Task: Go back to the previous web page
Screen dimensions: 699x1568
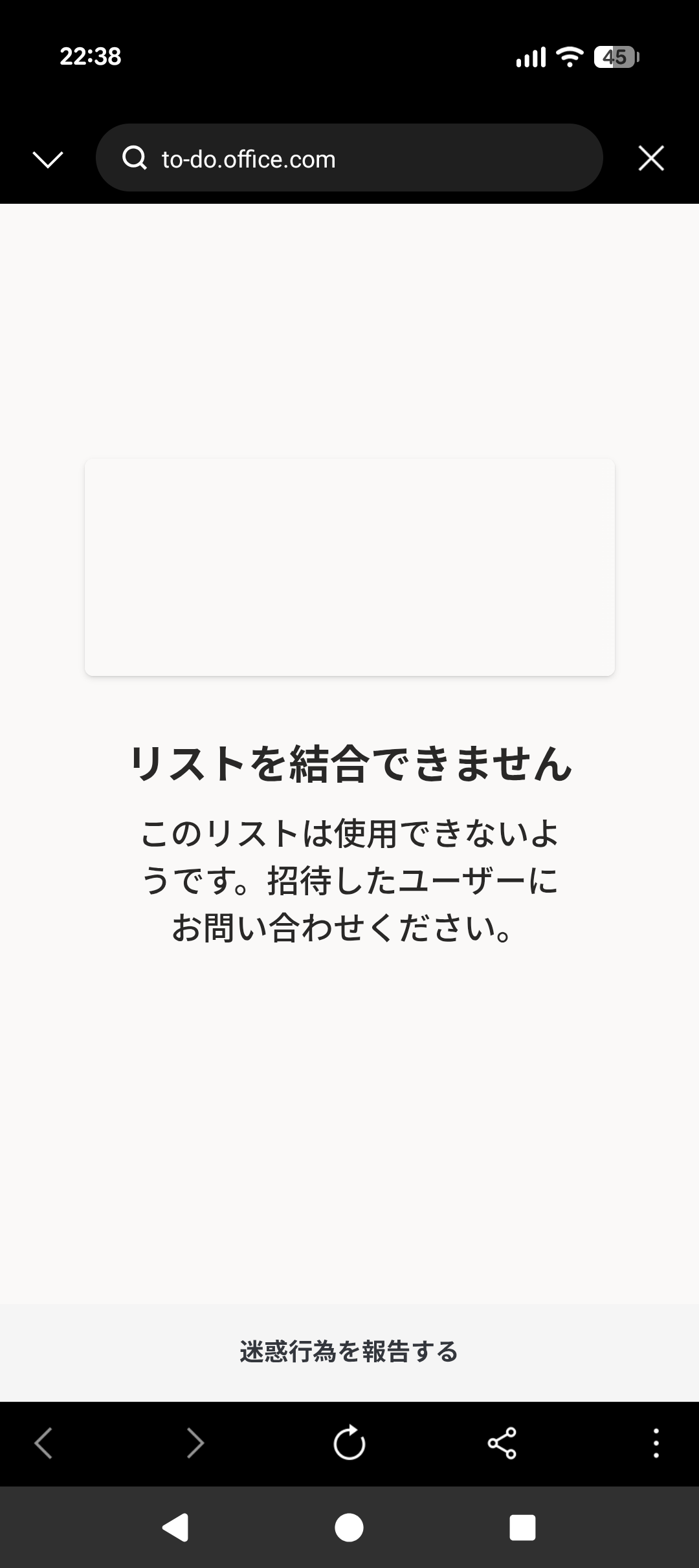Action: point(43,1443)
